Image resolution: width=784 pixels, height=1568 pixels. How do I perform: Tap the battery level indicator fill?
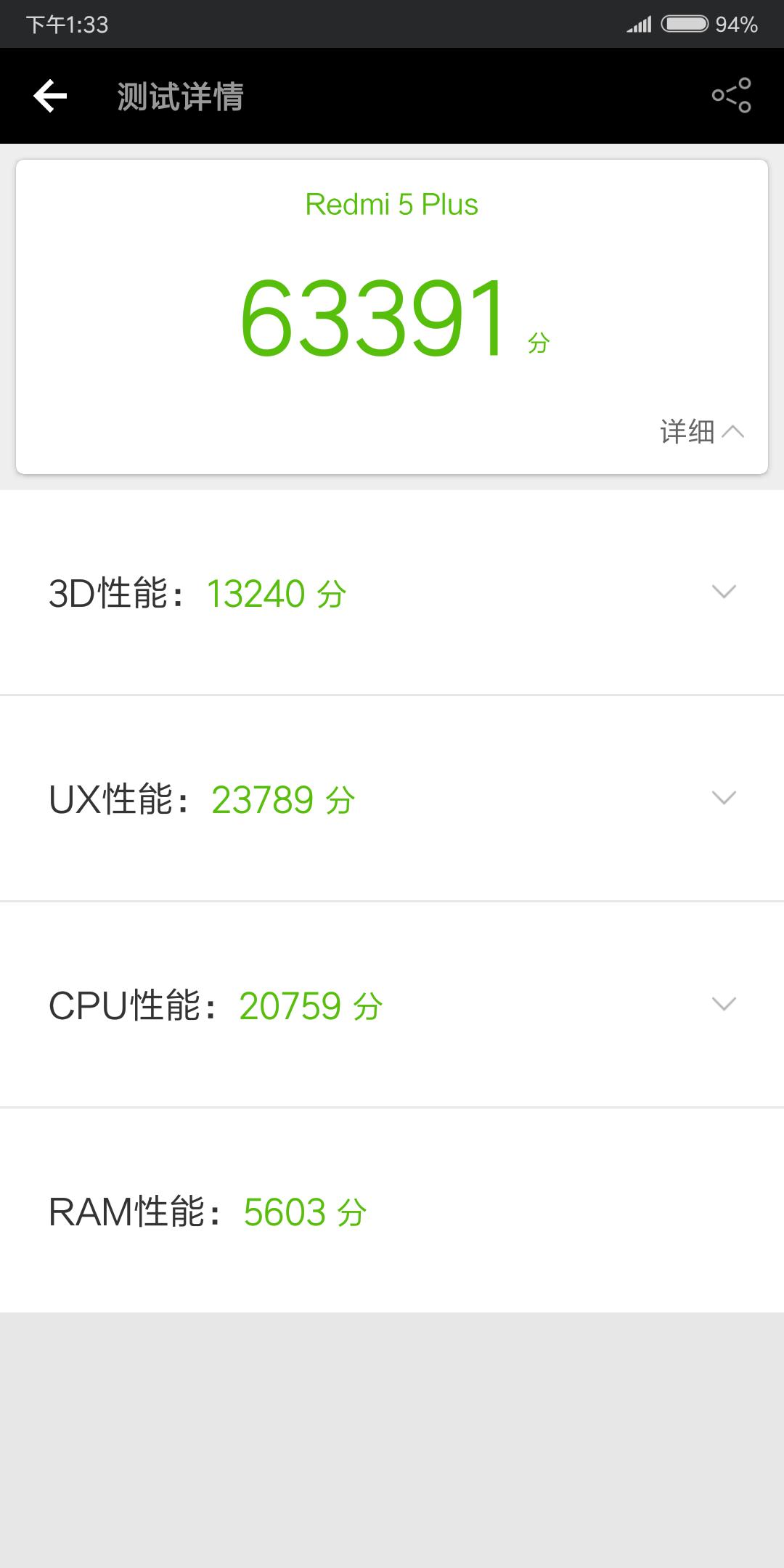[682, 23]
